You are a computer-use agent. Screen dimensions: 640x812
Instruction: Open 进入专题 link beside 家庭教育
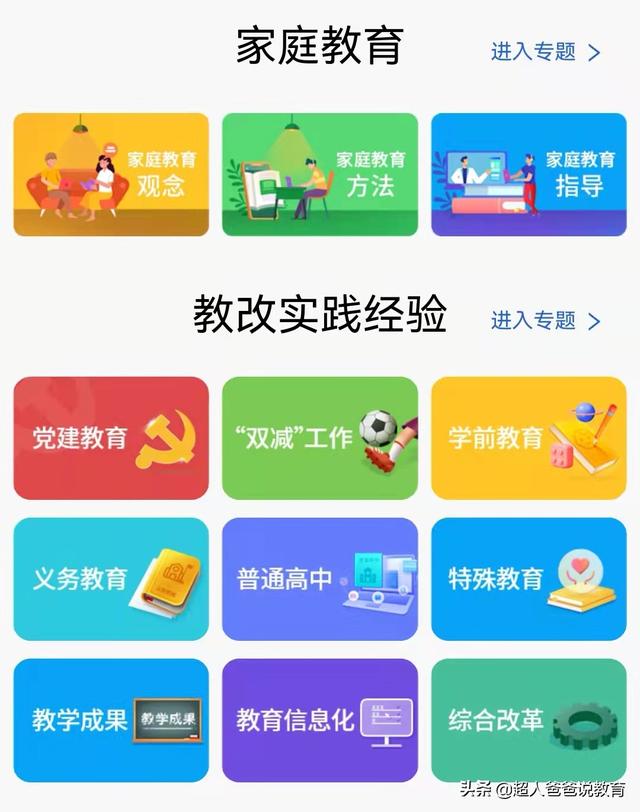click(545, 52)
